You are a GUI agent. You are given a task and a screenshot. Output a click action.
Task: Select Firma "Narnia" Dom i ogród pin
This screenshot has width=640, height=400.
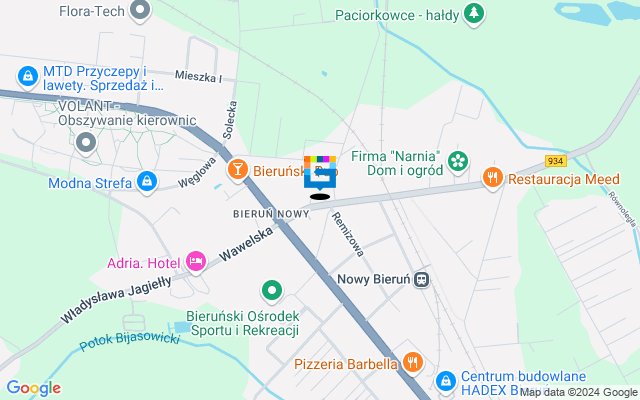458,160
